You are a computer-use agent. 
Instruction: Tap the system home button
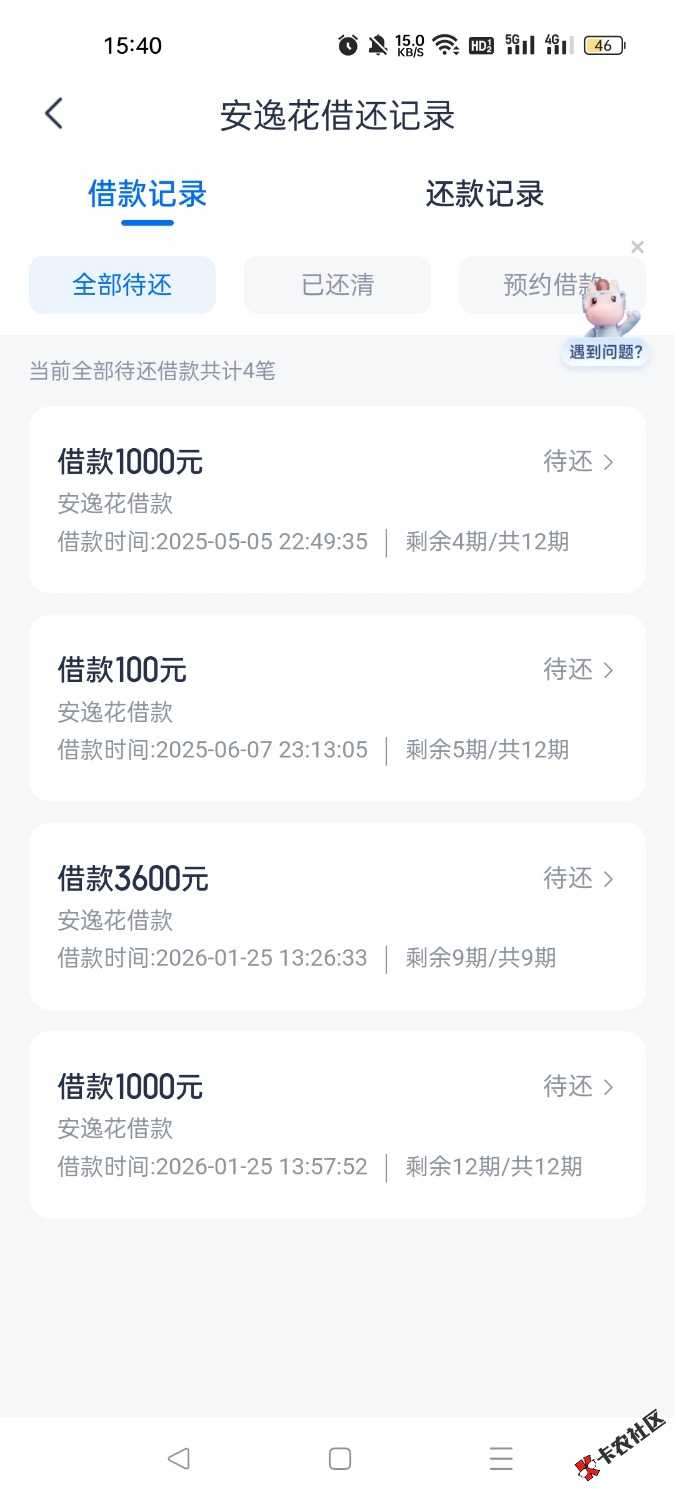[340, 1459]
